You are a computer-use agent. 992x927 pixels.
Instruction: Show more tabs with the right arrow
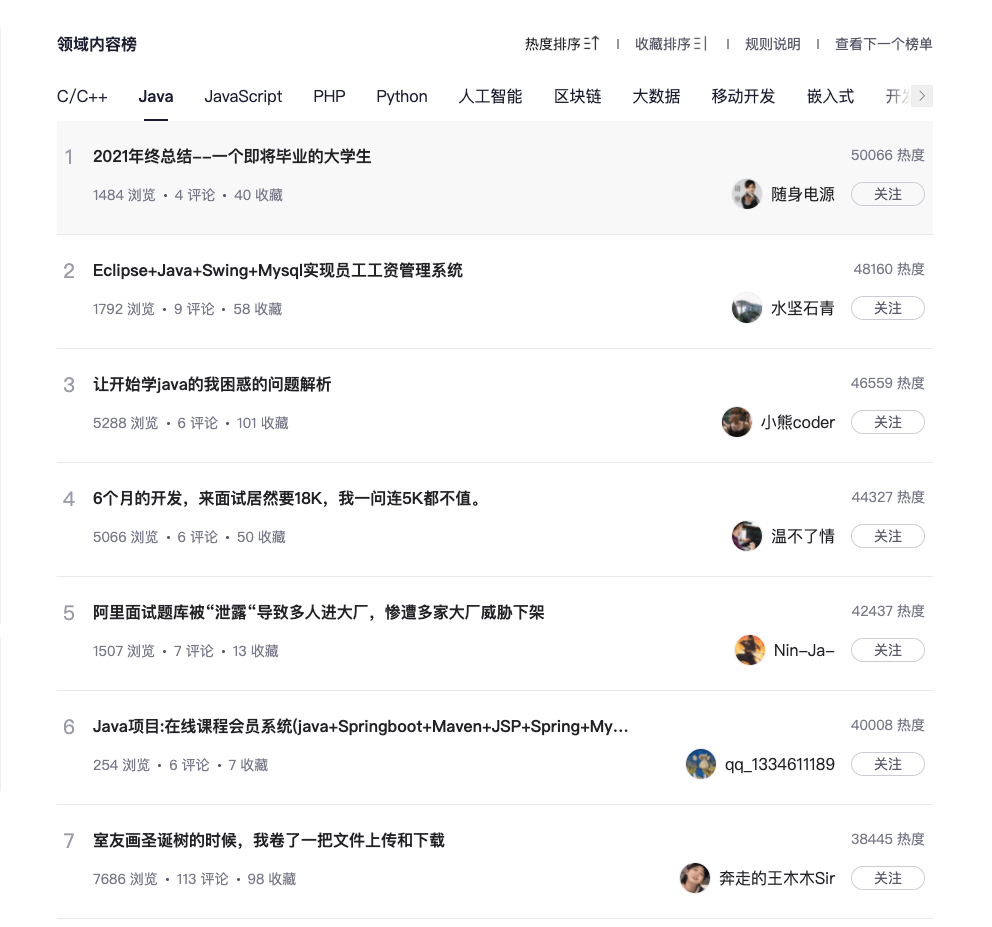click(922, 96)
